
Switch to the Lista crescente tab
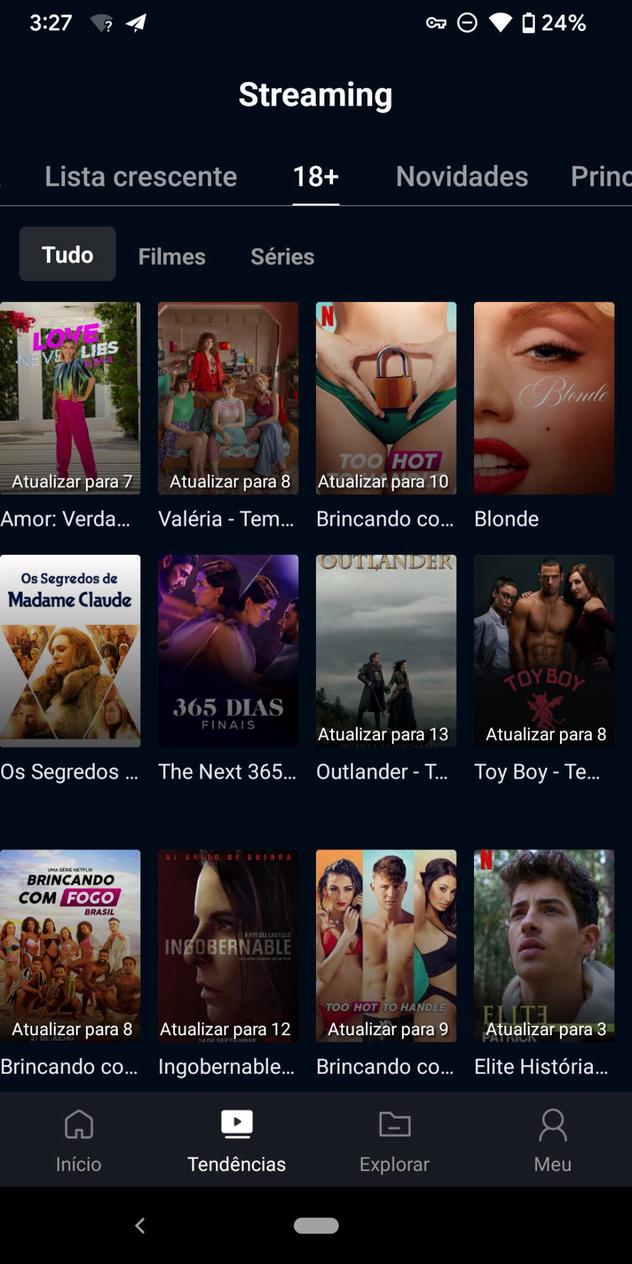pos(141,177)
